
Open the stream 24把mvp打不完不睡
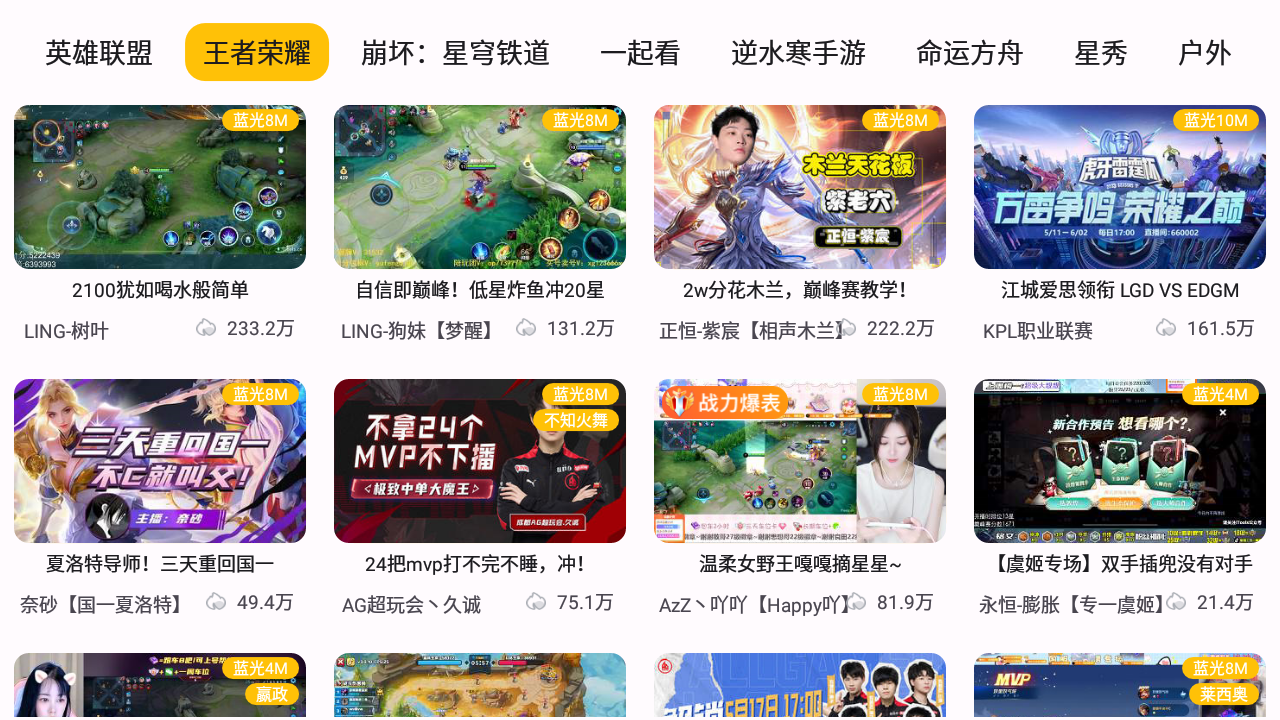click(480, 461)
